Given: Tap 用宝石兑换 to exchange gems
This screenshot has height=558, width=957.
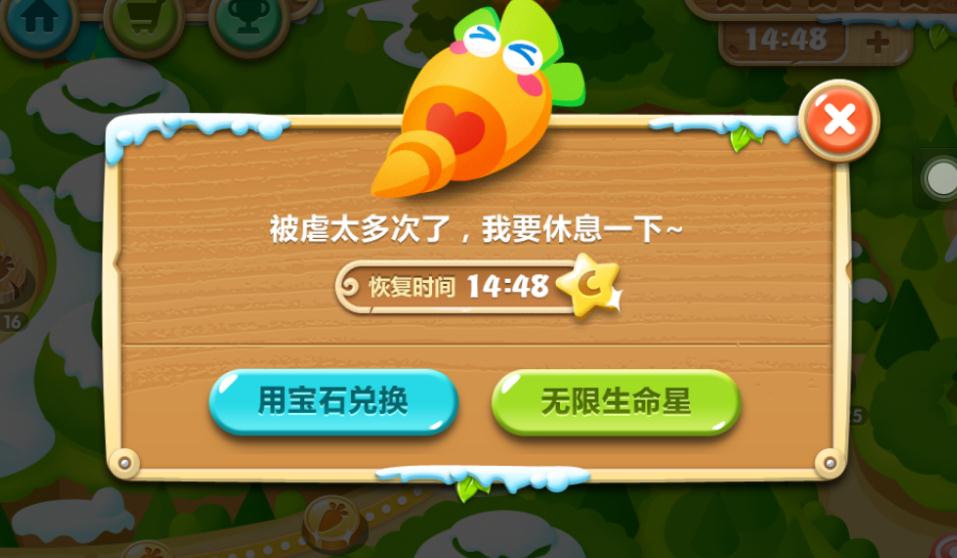Looking at the screenshot, I should 333,402.
